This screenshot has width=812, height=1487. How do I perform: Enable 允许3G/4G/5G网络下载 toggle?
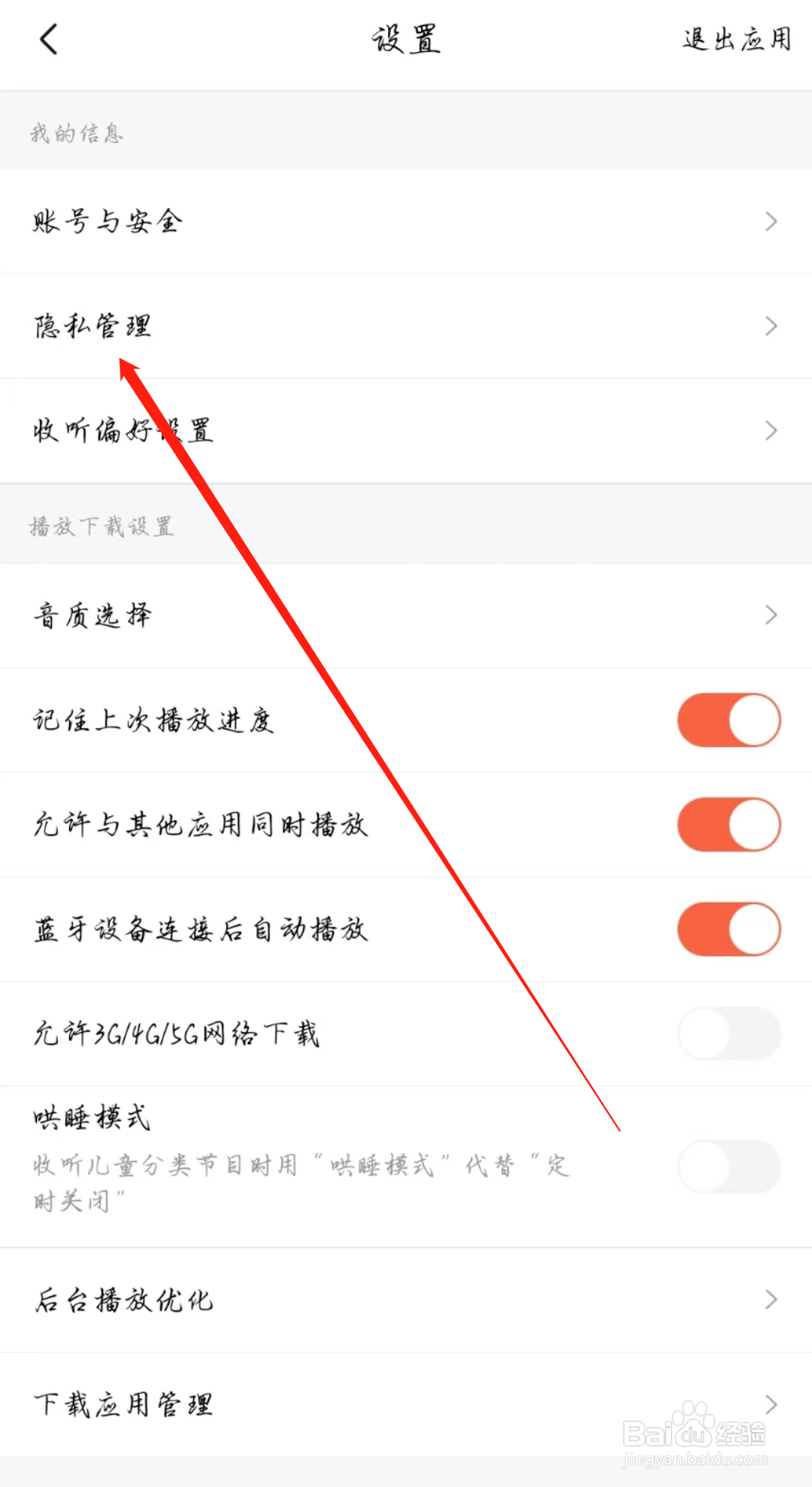[x=728, y=1034]
